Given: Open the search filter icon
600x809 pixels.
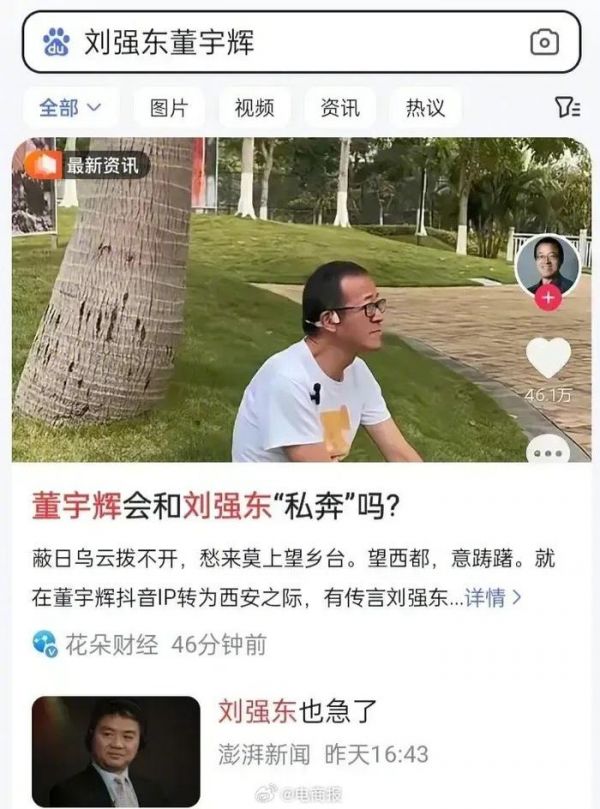Looking at the screenshot, I should click(x=566, y=107).
